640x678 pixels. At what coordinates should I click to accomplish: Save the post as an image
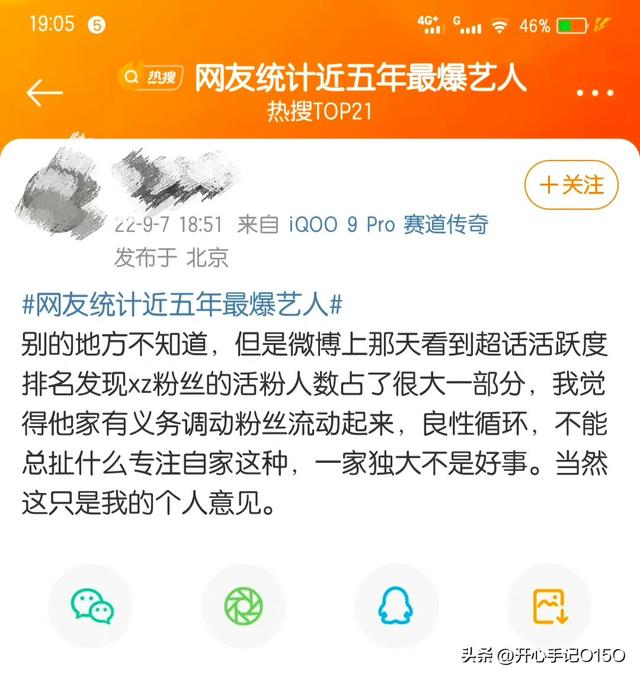tap(549, 606)
